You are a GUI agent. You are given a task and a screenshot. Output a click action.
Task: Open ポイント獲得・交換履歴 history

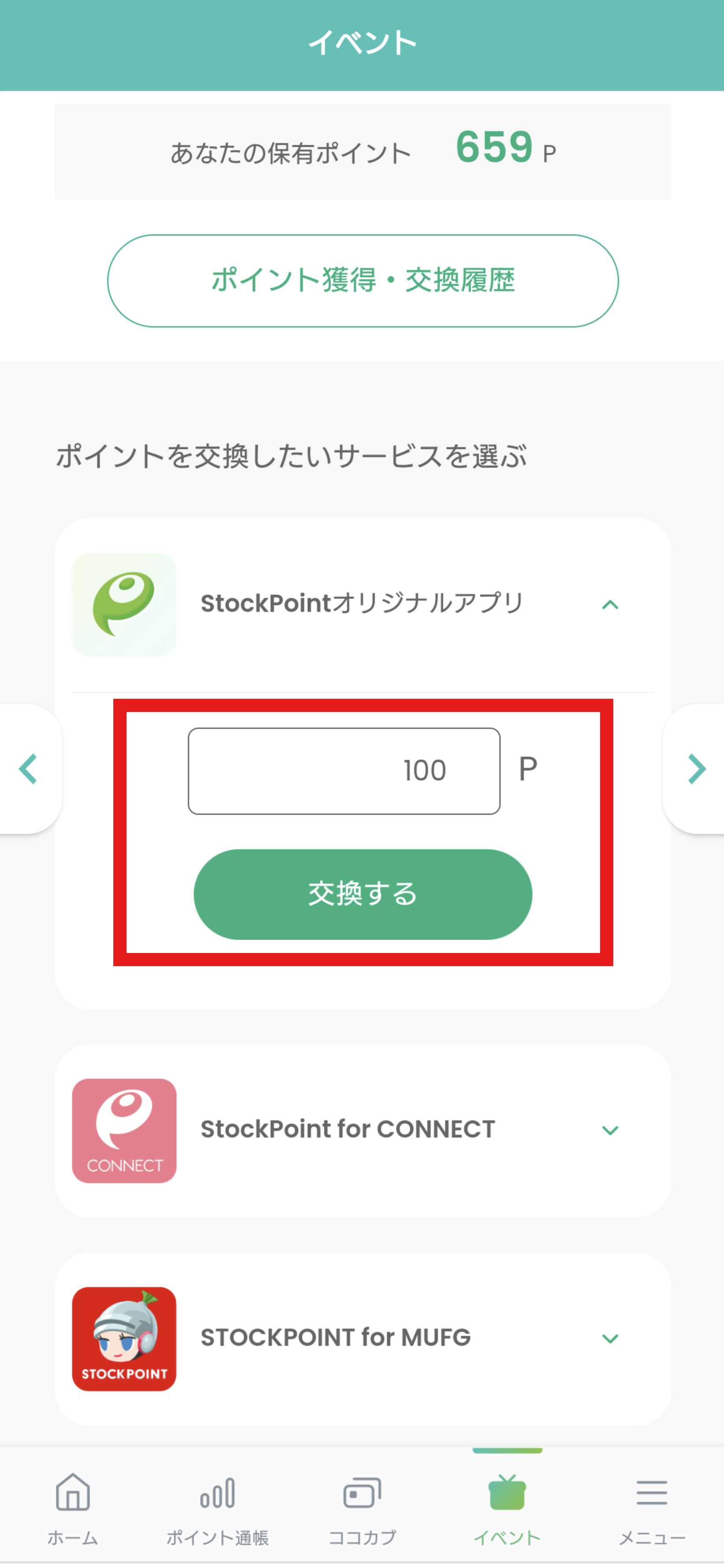pyautogui.click(x=363, y=281)
